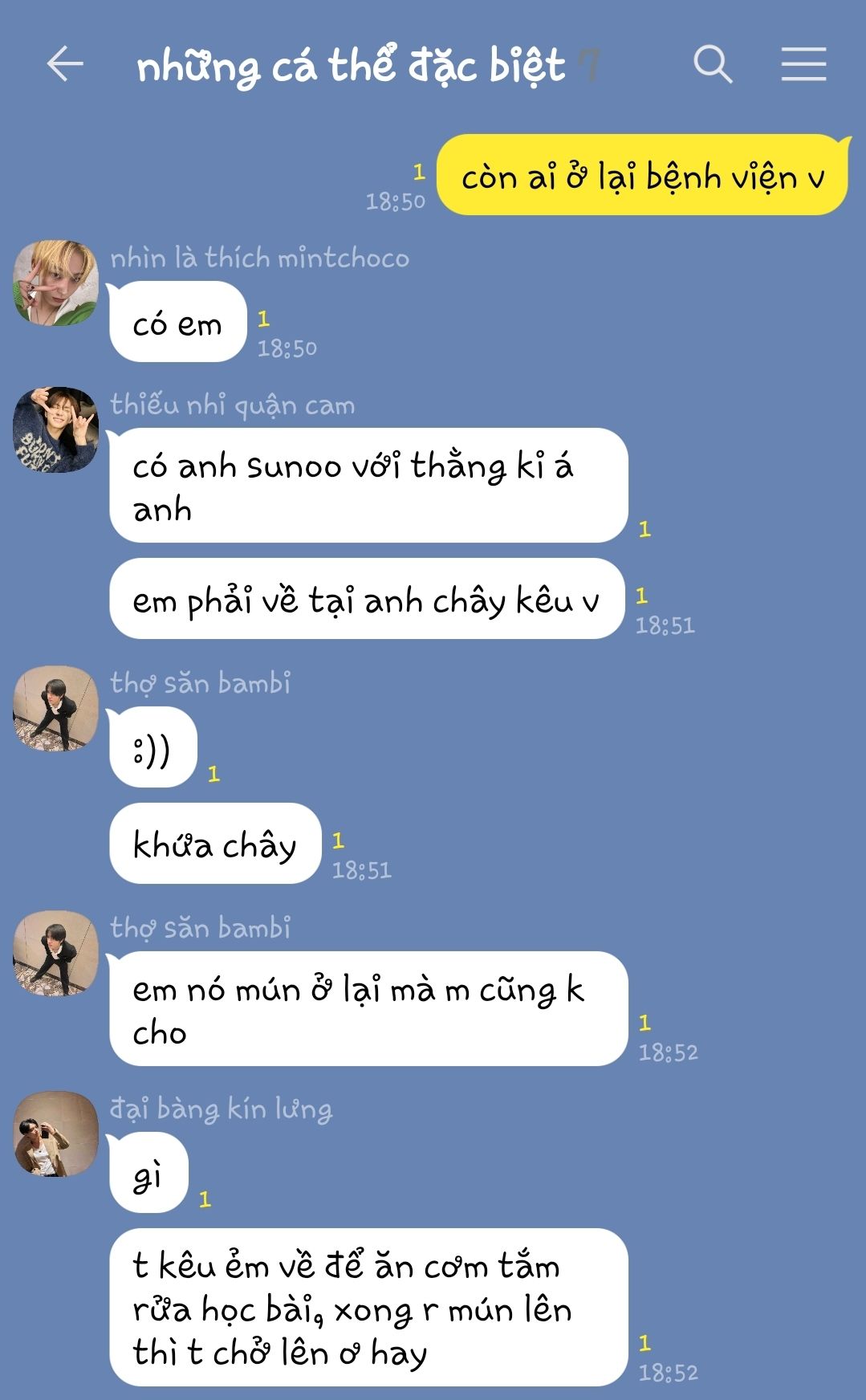View profile photo of nhìn là thích mintchoco

55,283
